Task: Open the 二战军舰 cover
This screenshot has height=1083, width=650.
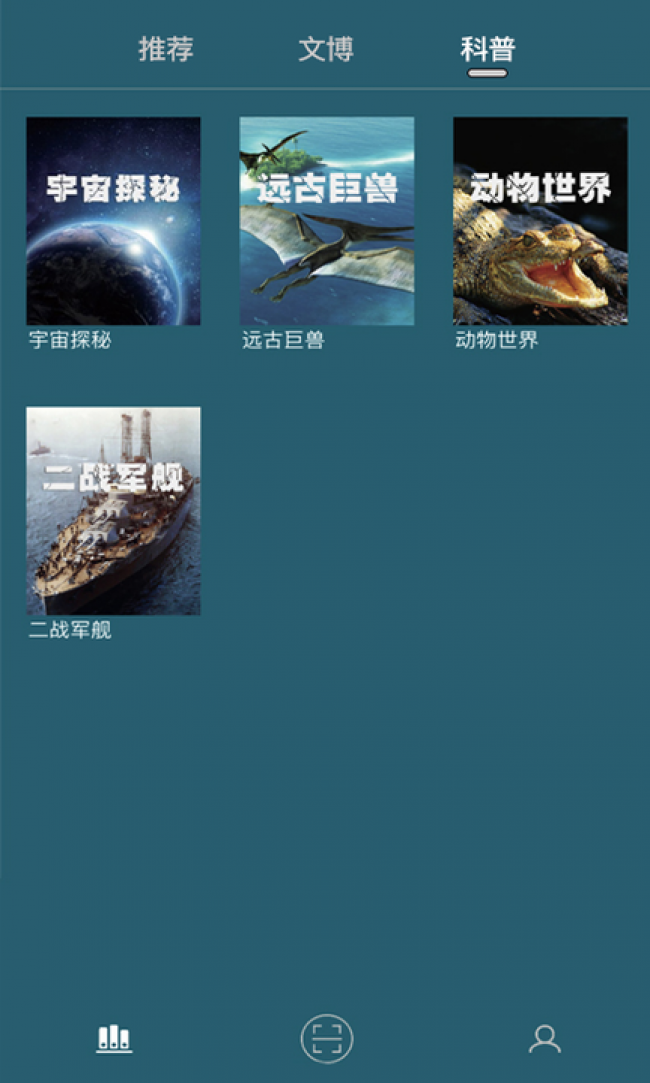Action: (x=113, y=510)
